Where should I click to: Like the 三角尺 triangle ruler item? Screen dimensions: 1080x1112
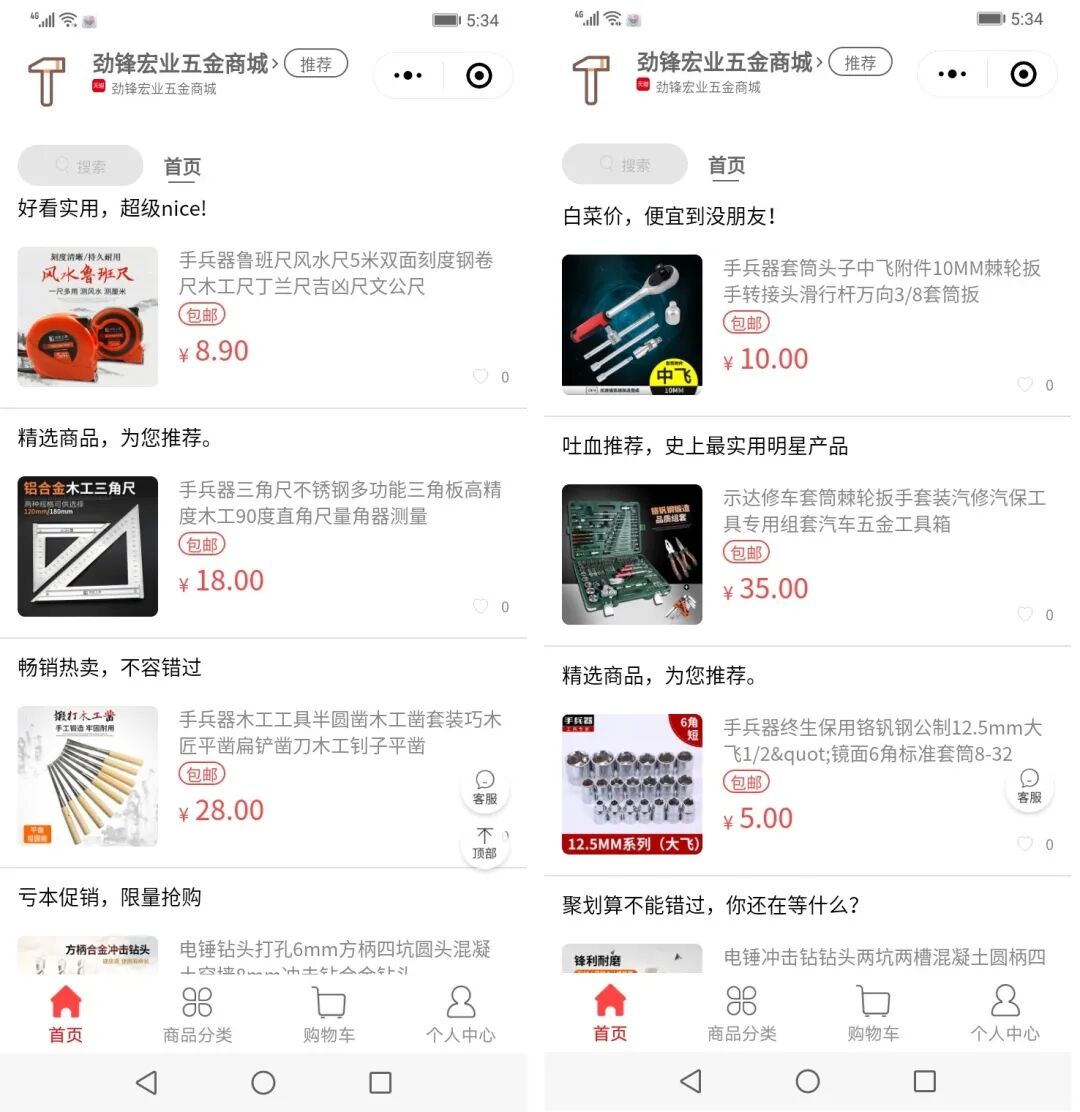[x=481, y=606]
